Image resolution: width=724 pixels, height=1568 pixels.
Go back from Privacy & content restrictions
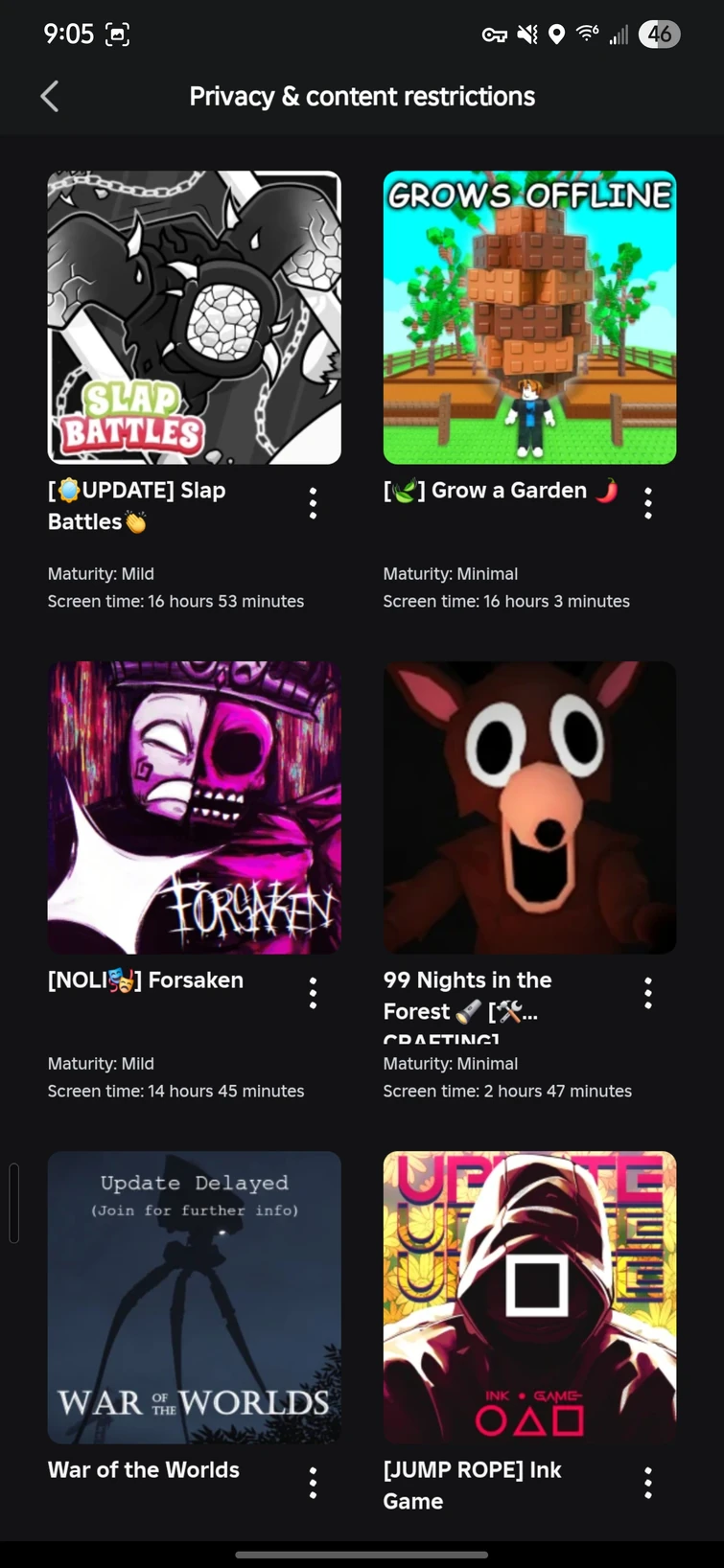pyautogui.click(x=50, y=97)
